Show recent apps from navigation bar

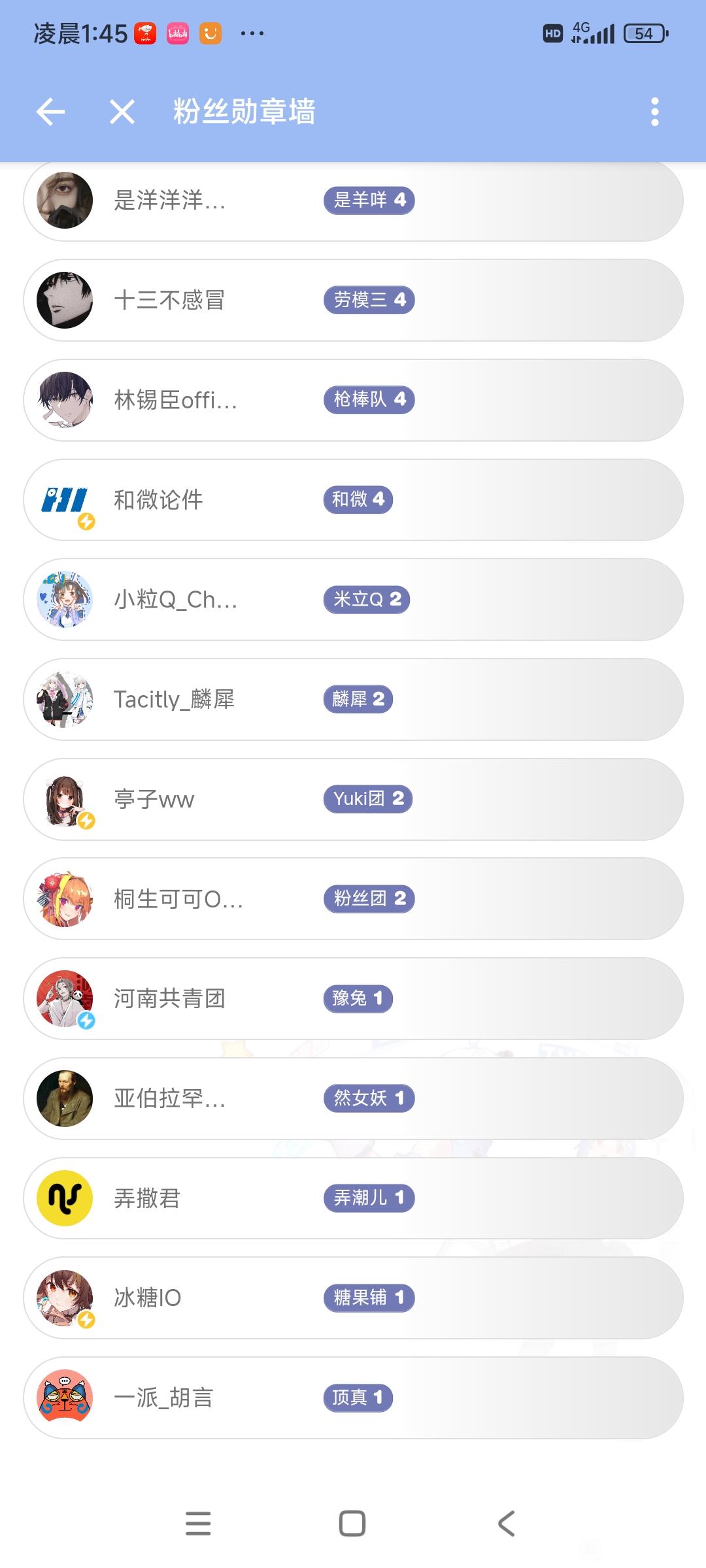point(198,1524)
